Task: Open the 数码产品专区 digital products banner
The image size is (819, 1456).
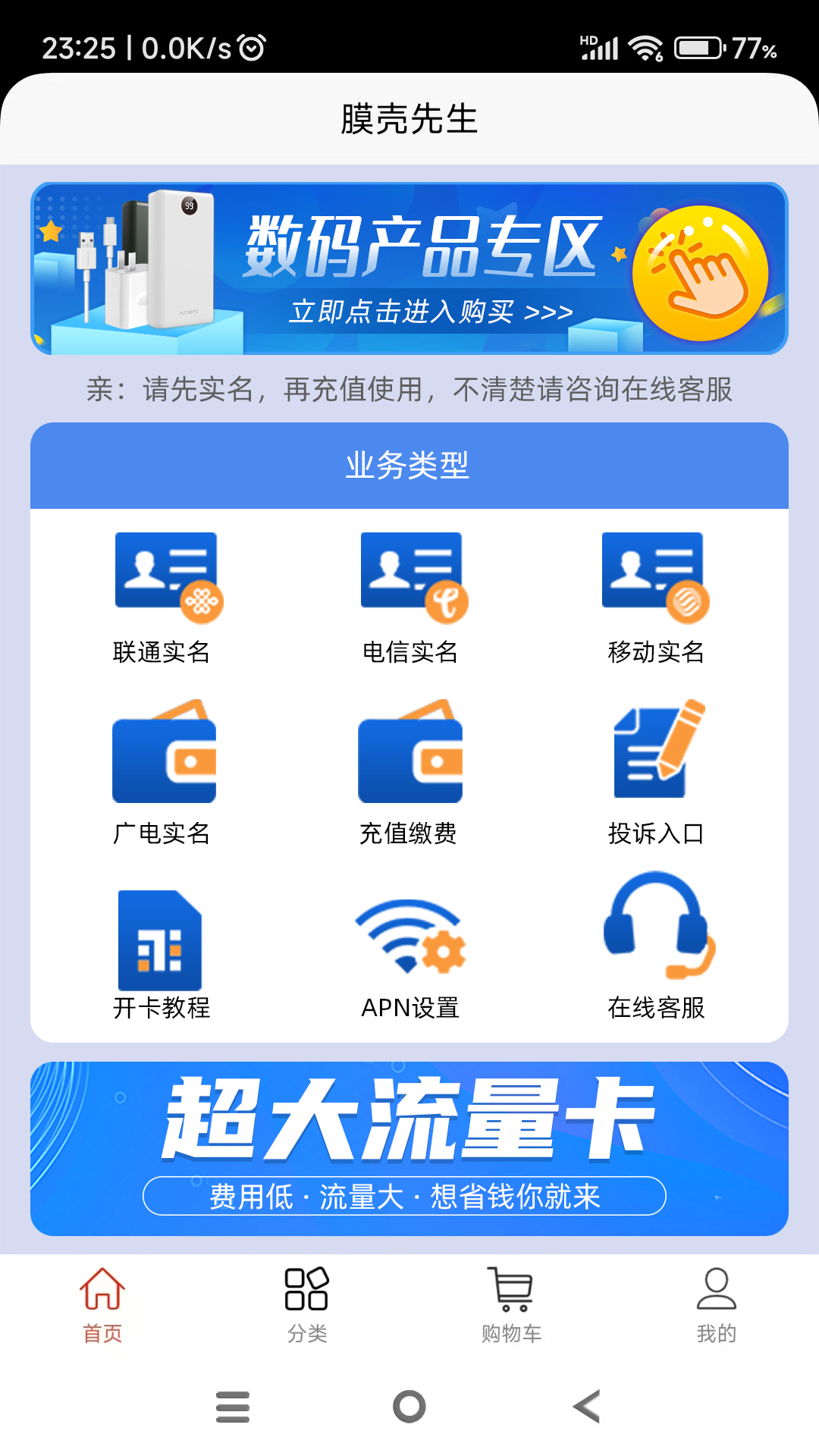Action: tap(409, 269)
